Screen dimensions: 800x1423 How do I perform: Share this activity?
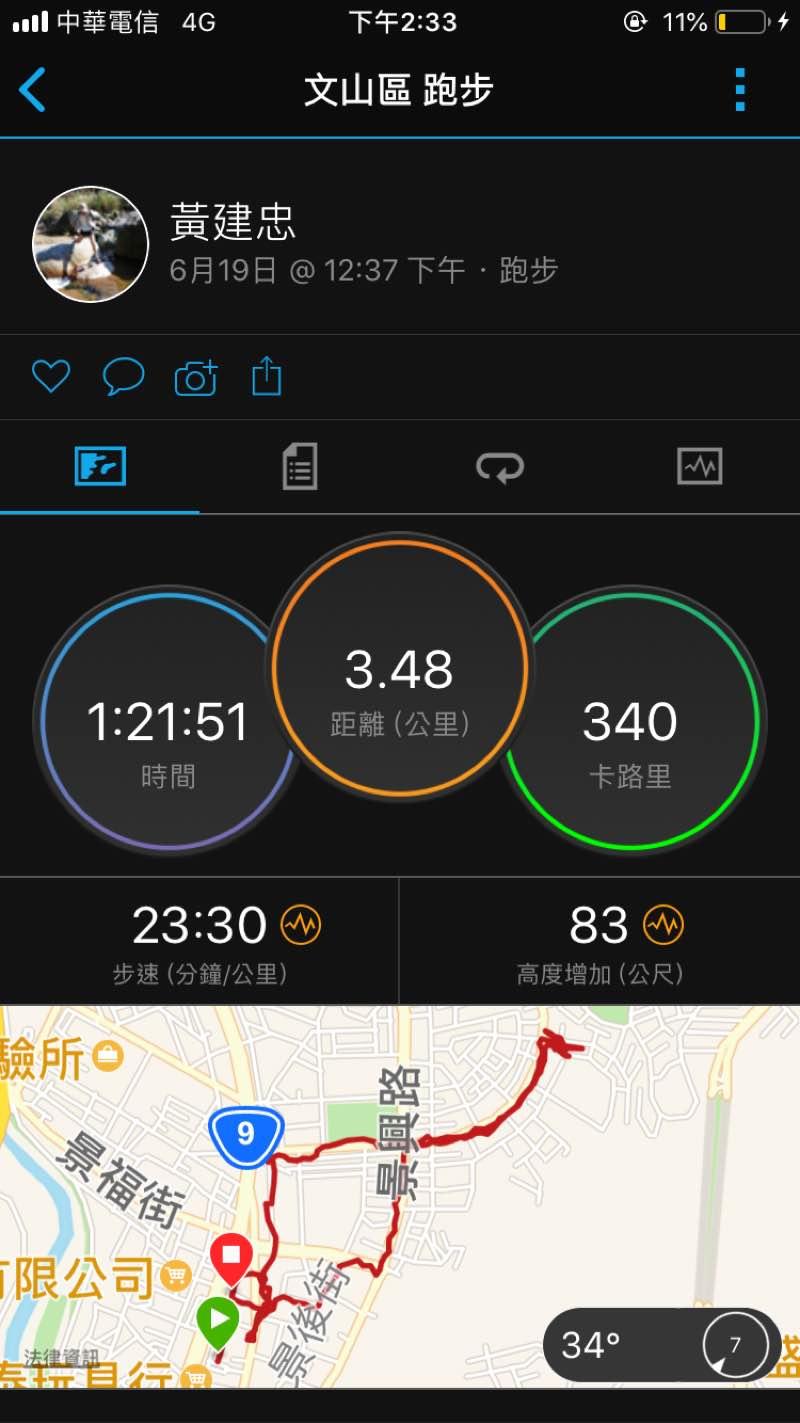(267, 377)
